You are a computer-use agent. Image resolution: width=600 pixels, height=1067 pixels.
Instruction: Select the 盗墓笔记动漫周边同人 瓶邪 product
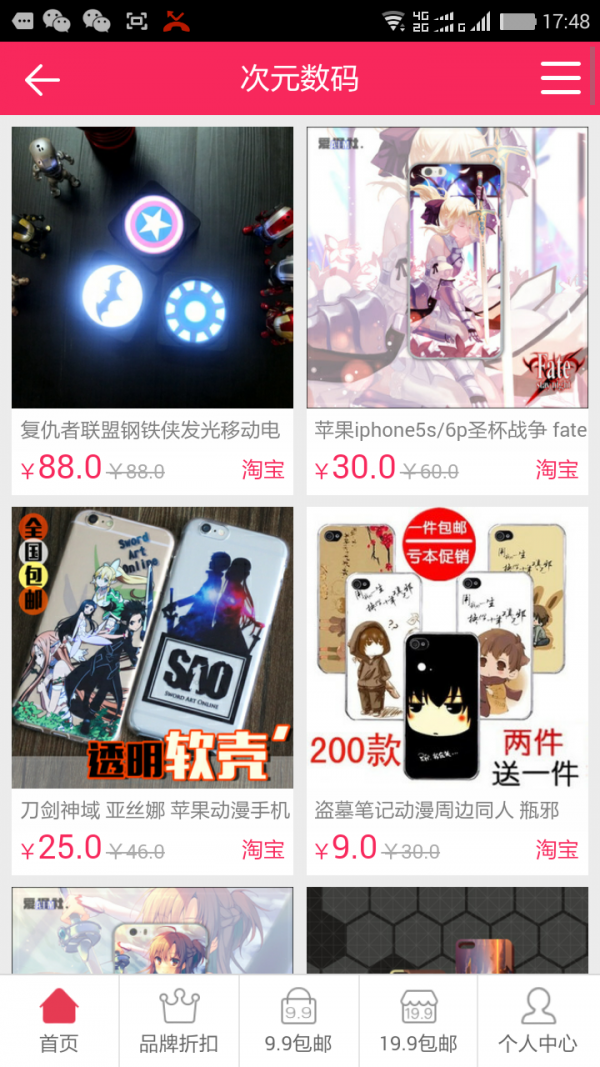pos(447,691)
